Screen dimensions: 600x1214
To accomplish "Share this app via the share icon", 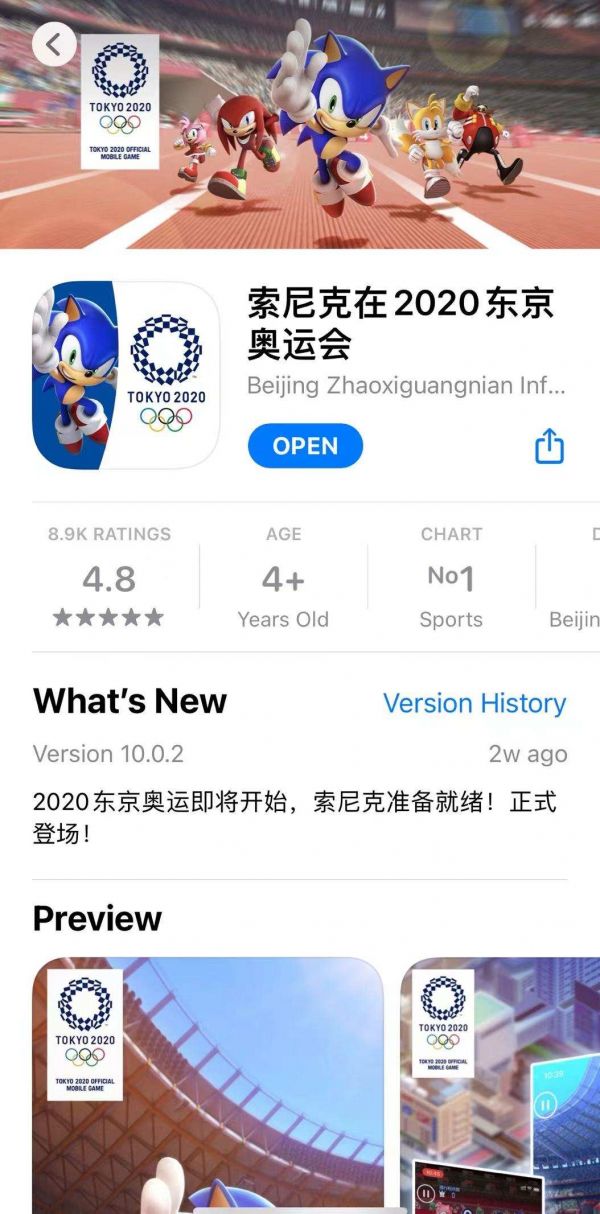I will pos(549,446).
